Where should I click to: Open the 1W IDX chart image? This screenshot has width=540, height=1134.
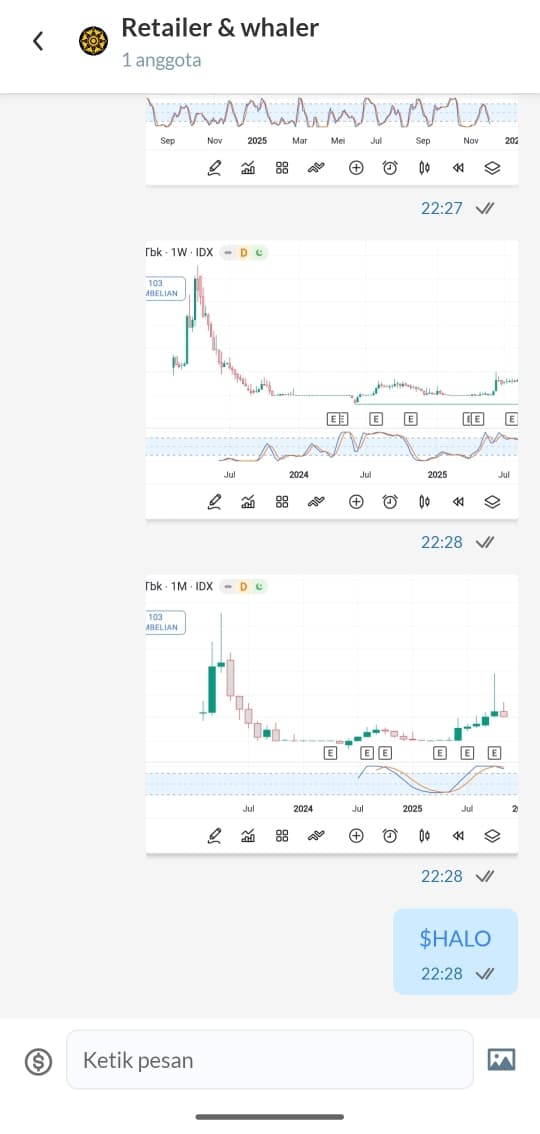point(332,379)
